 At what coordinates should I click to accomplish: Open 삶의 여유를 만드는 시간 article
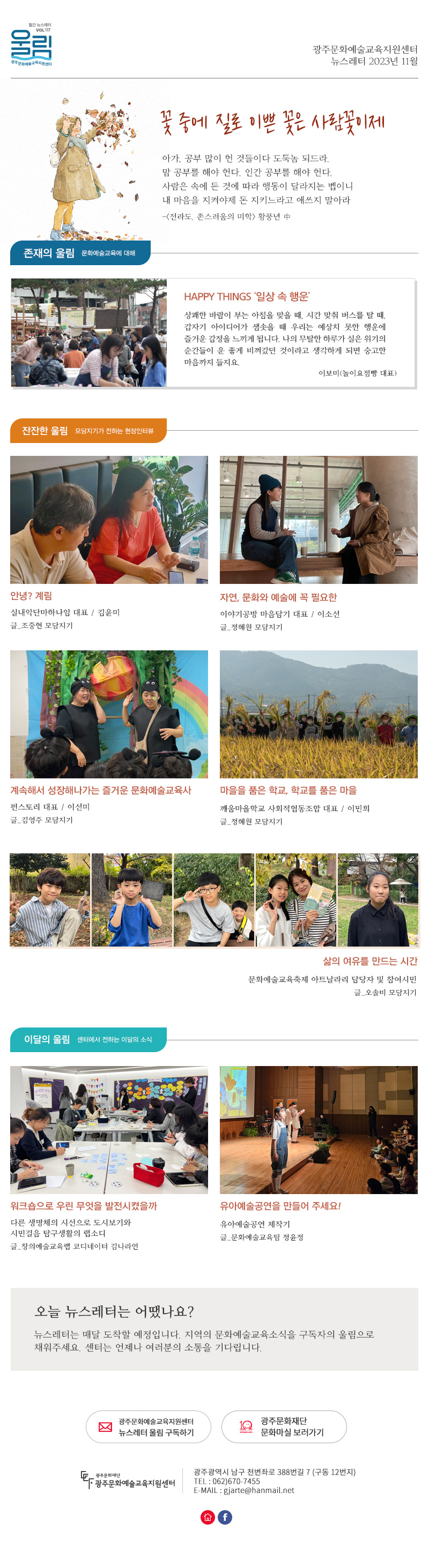(370, 961)
